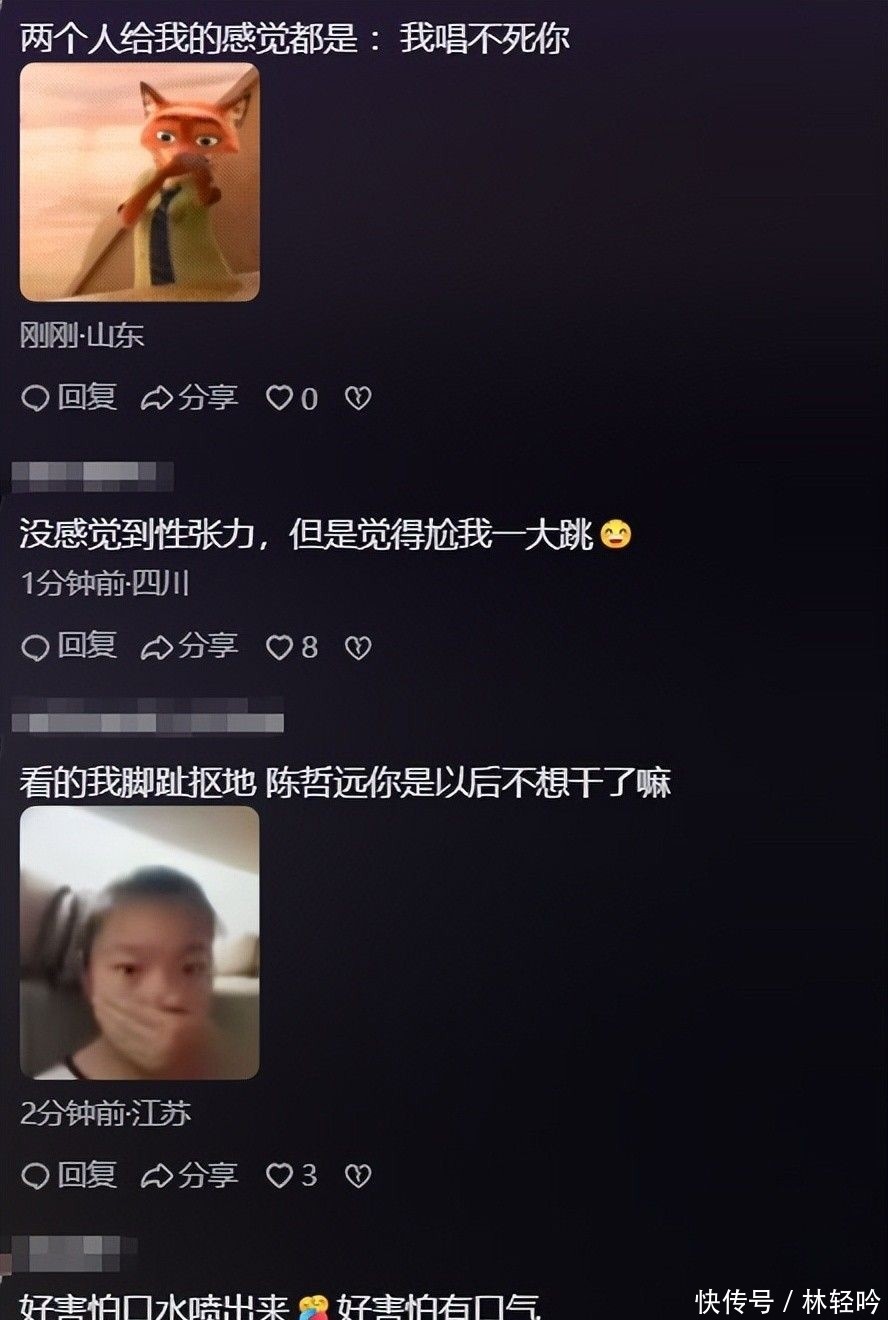
Task: Like the comment posted from 山东
Action: [279, 399]
